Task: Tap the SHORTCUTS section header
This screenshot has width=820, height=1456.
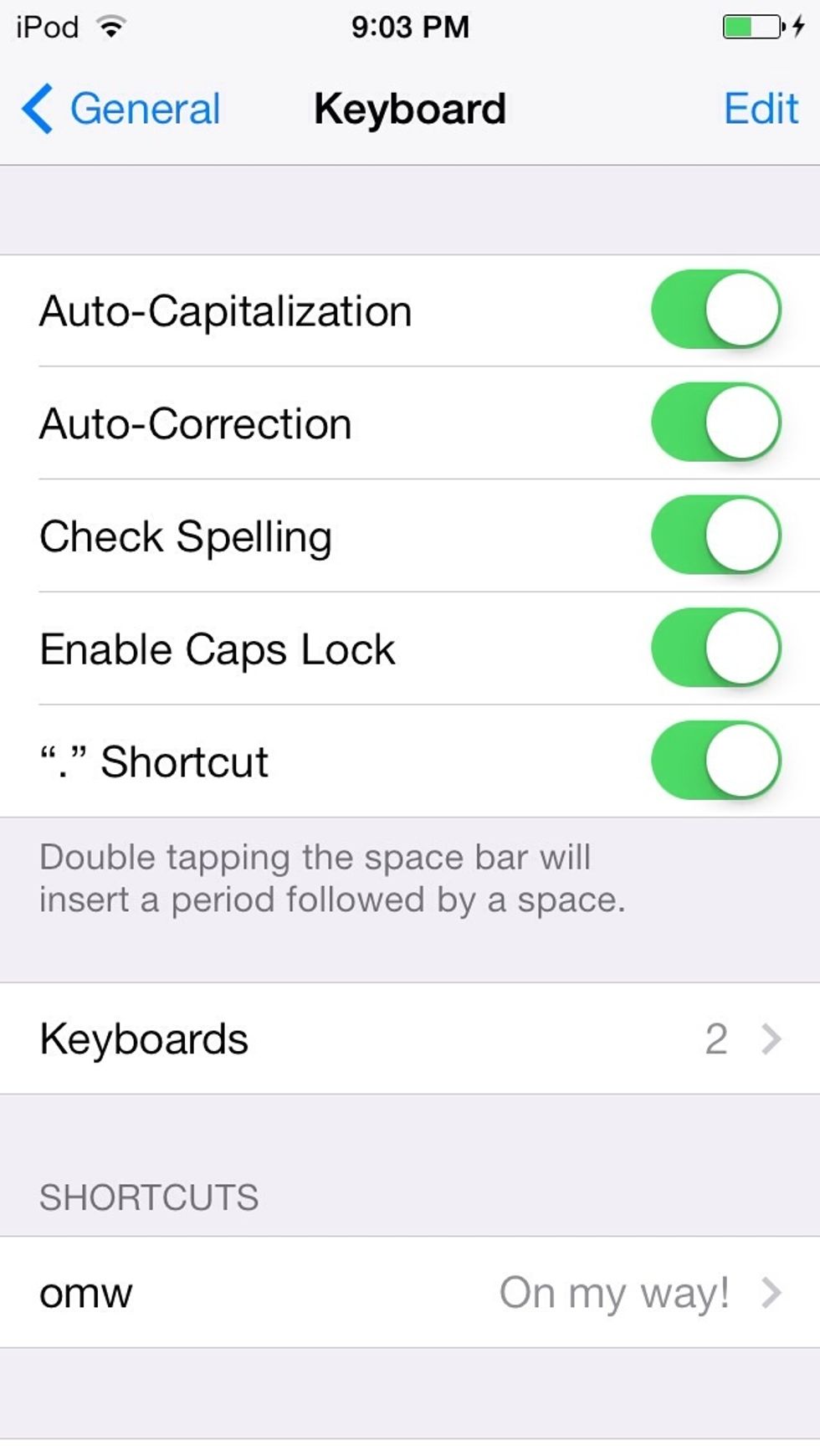Action: [147, 1197]
